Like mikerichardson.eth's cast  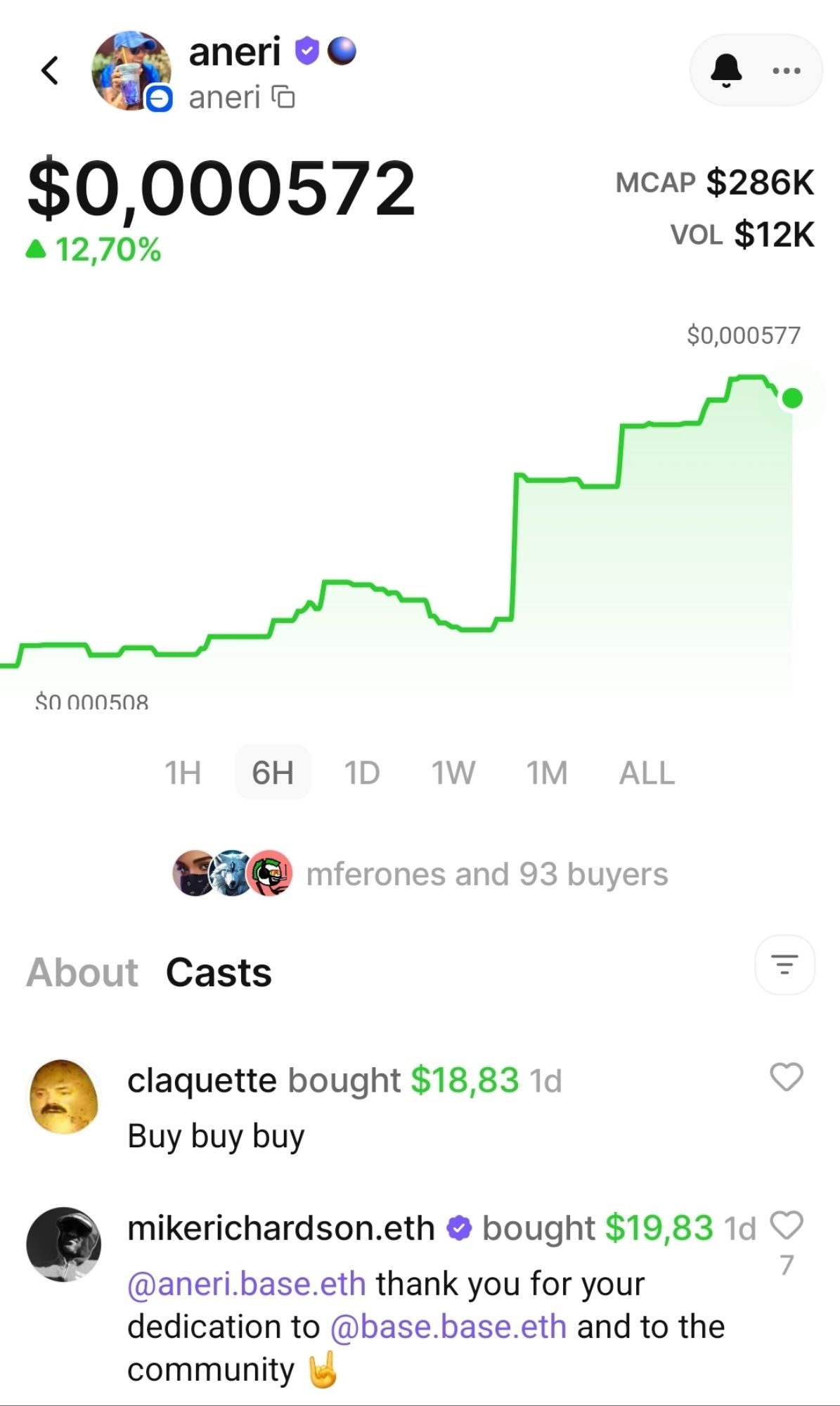(786, 1226)
